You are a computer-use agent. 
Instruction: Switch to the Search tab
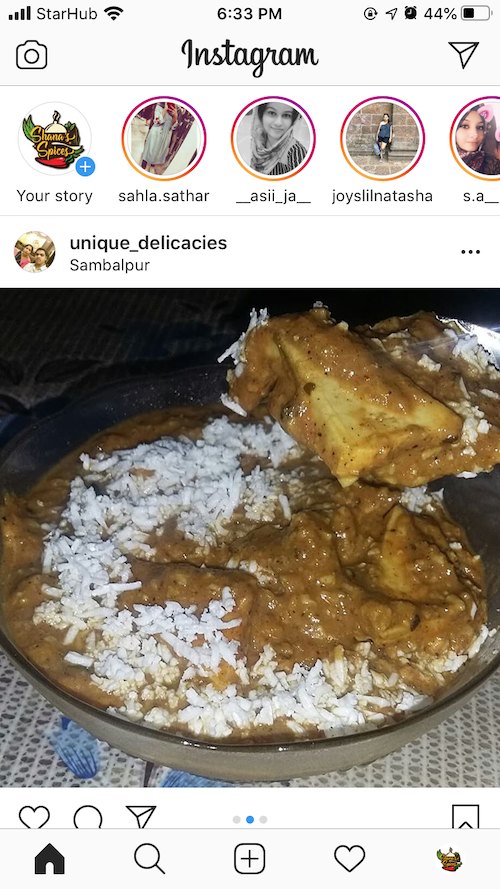click(150, 859)
